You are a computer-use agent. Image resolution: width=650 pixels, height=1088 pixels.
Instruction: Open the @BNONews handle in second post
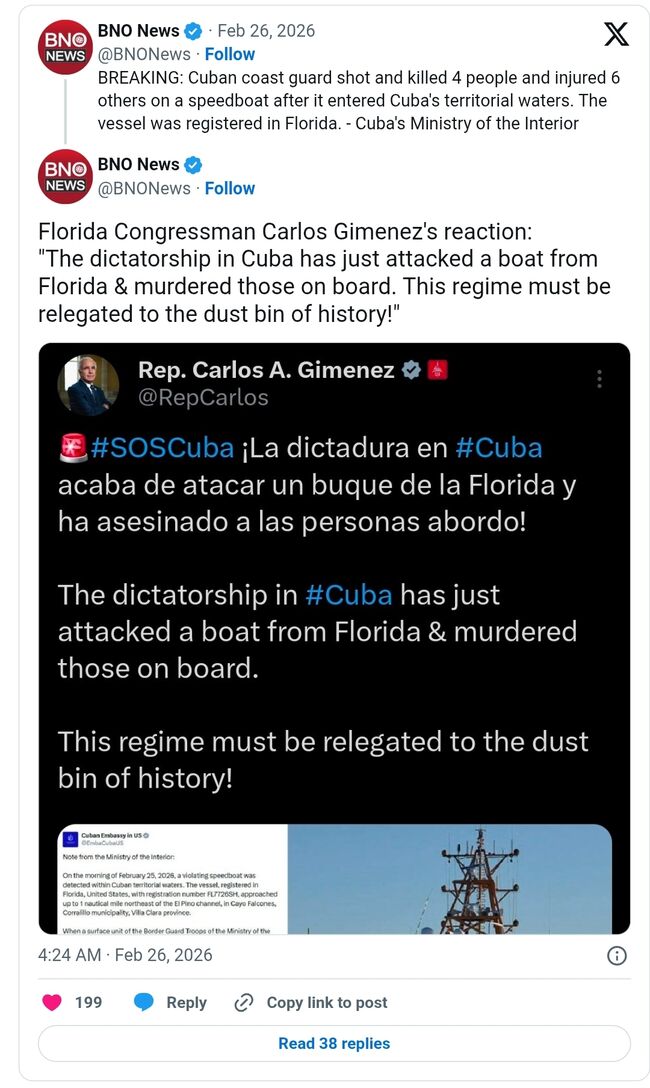click(144, 188)
